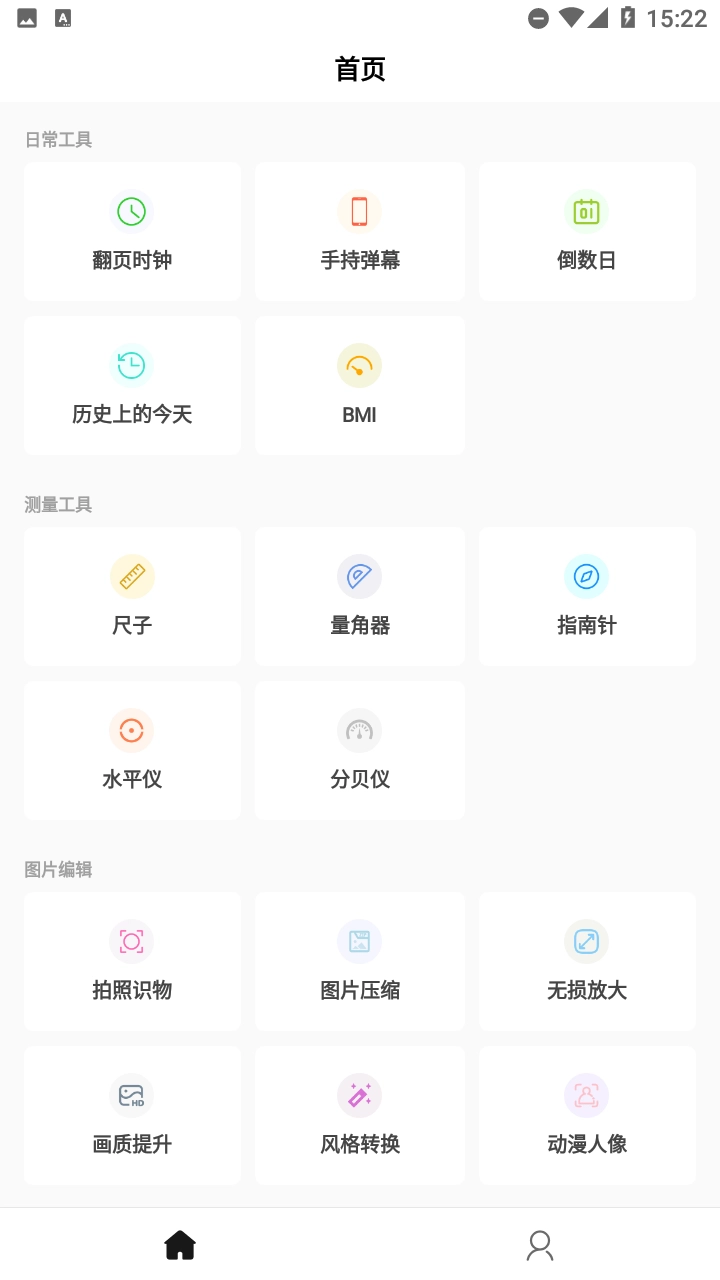
Task: Select the 图片压缩 image compression tool
Action: [359, 961]
